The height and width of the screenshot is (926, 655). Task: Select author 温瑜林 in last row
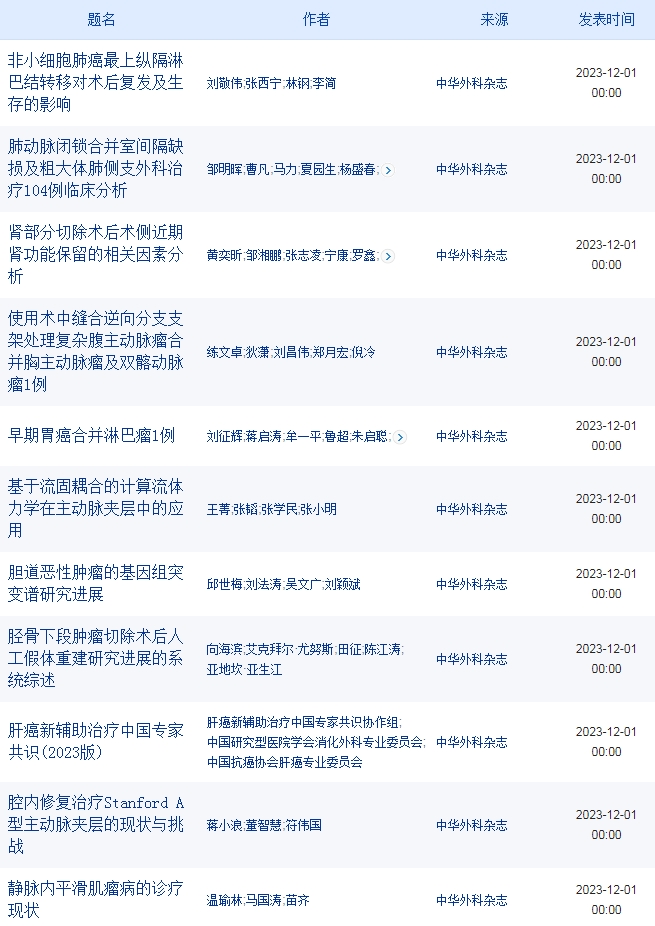tap(224, 900)
